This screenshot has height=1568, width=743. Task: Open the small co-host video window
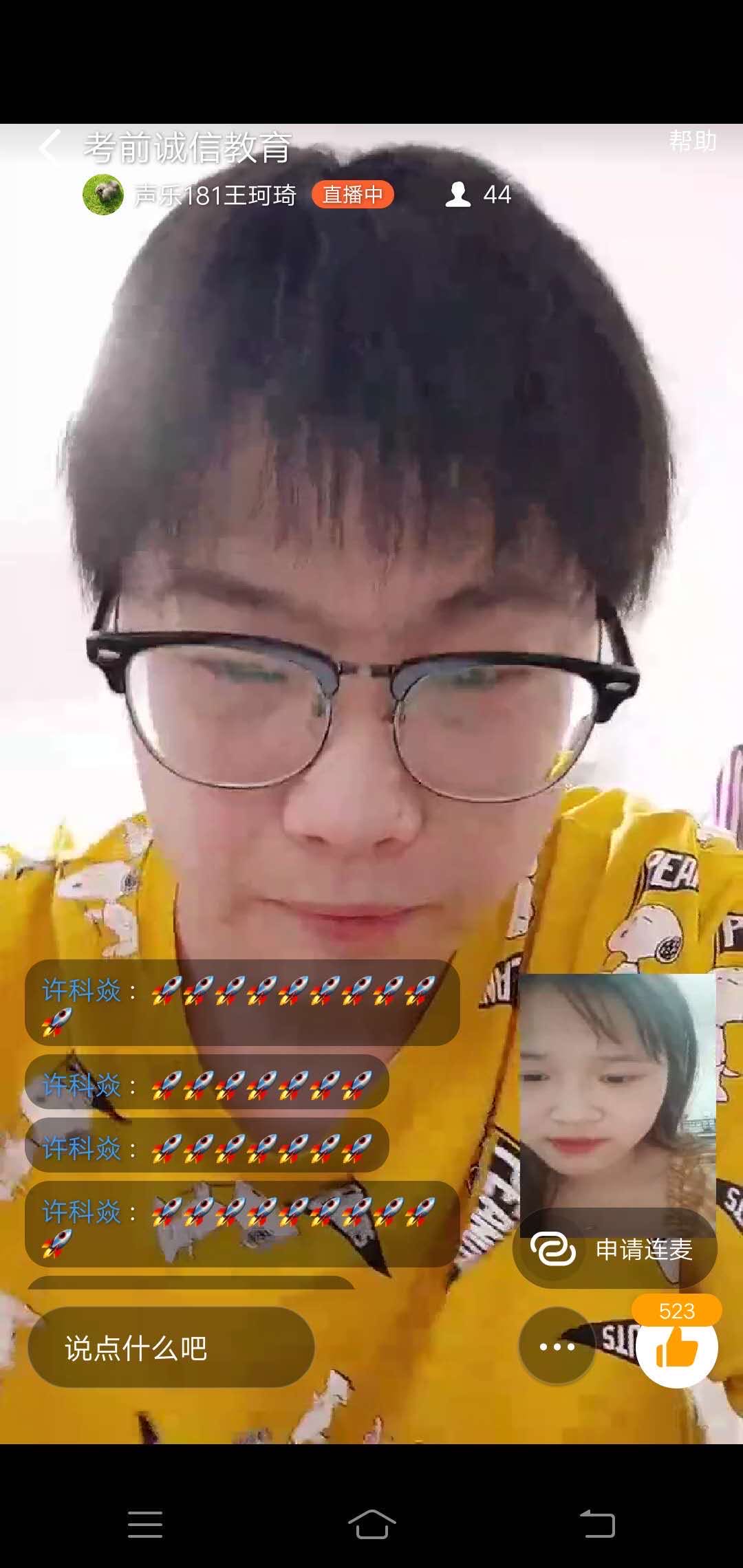tap(617, 1087)
